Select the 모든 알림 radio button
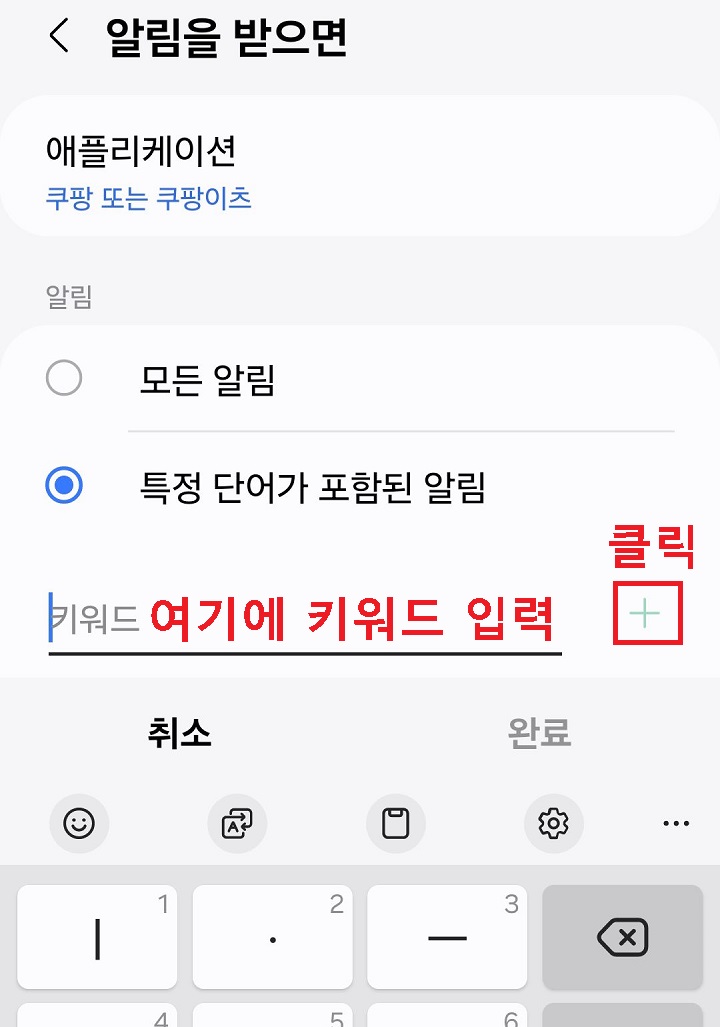Viewport: 720px width, 1027px height. pyautogui.click(x=64, y=378)
